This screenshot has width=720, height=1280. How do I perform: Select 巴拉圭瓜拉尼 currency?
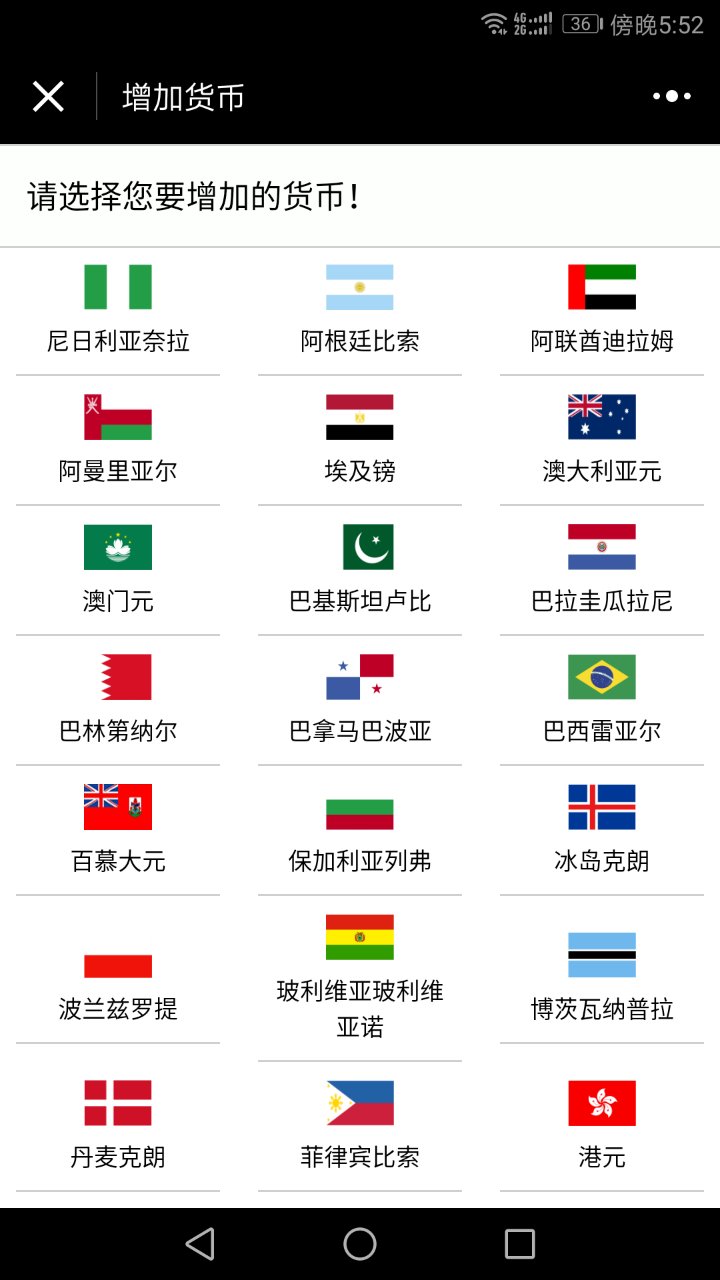602,570
